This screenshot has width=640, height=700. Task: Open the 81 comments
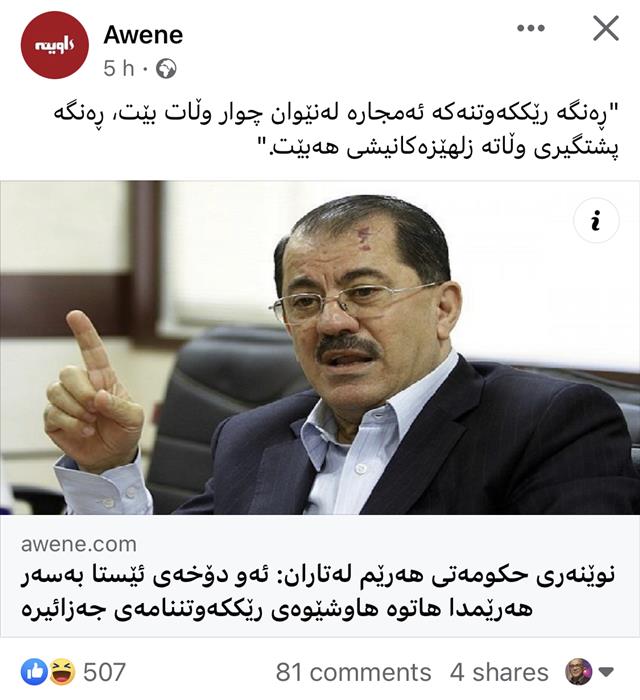353,672
